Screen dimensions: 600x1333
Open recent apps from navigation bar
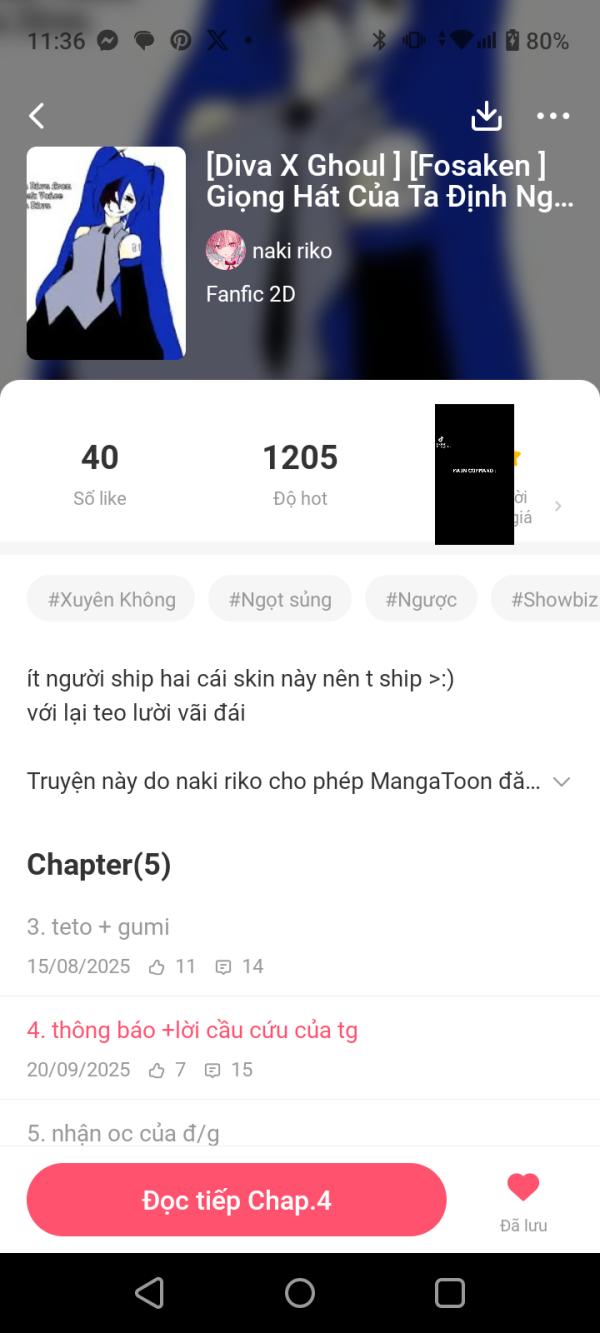(450, 1293)
